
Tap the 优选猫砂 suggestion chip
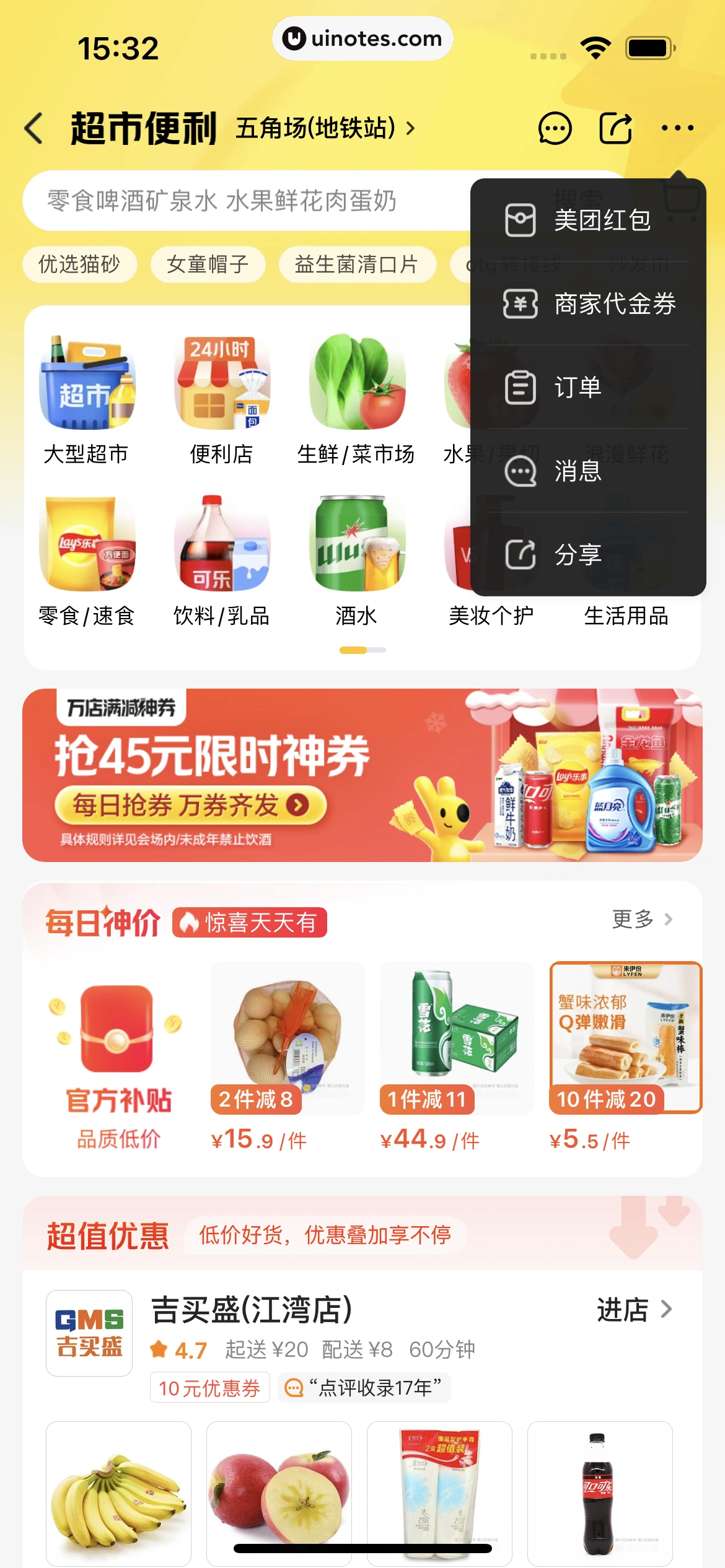click(79, 264)
